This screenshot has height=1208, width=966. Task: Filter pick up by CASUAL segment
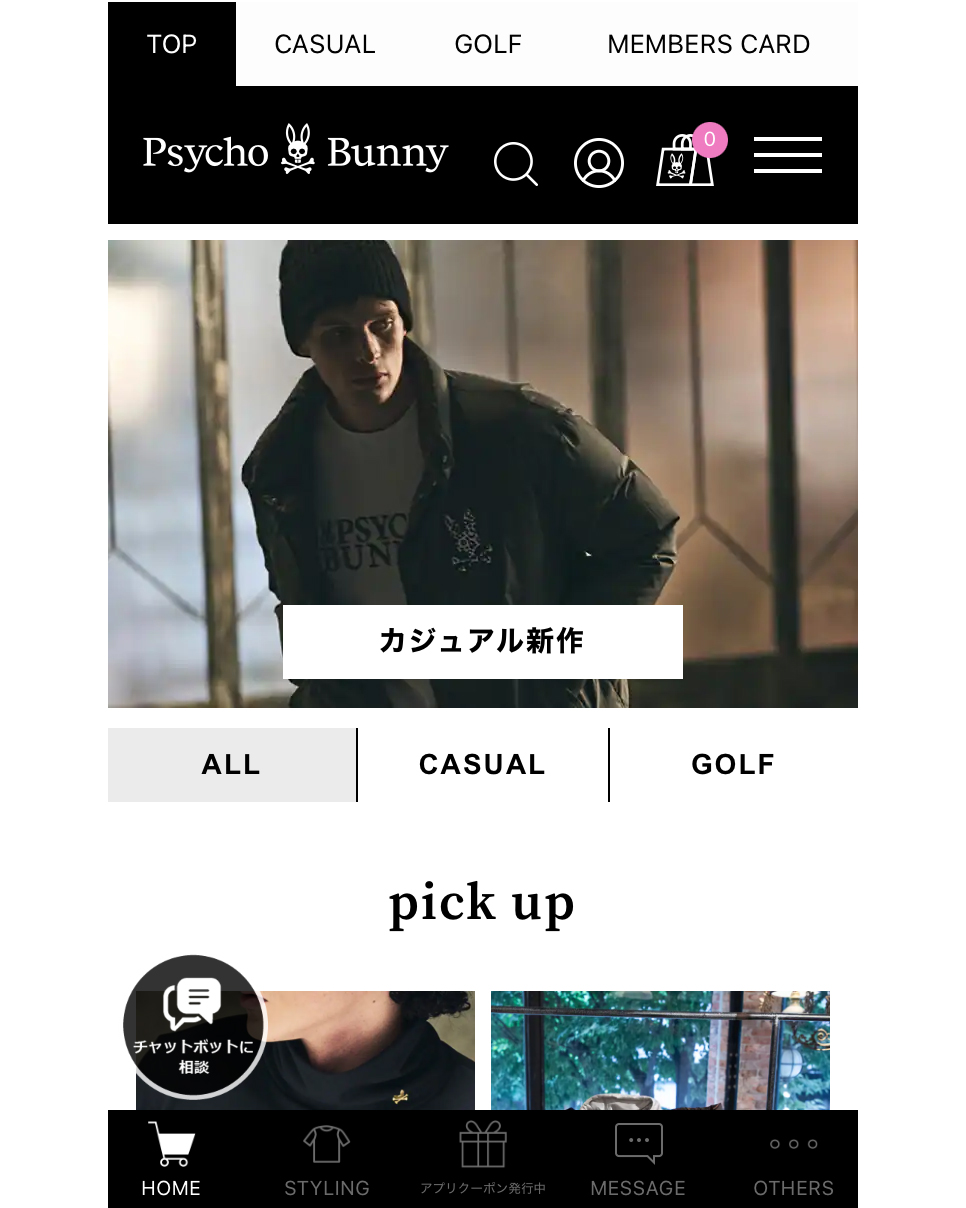(x=482, y=765)
